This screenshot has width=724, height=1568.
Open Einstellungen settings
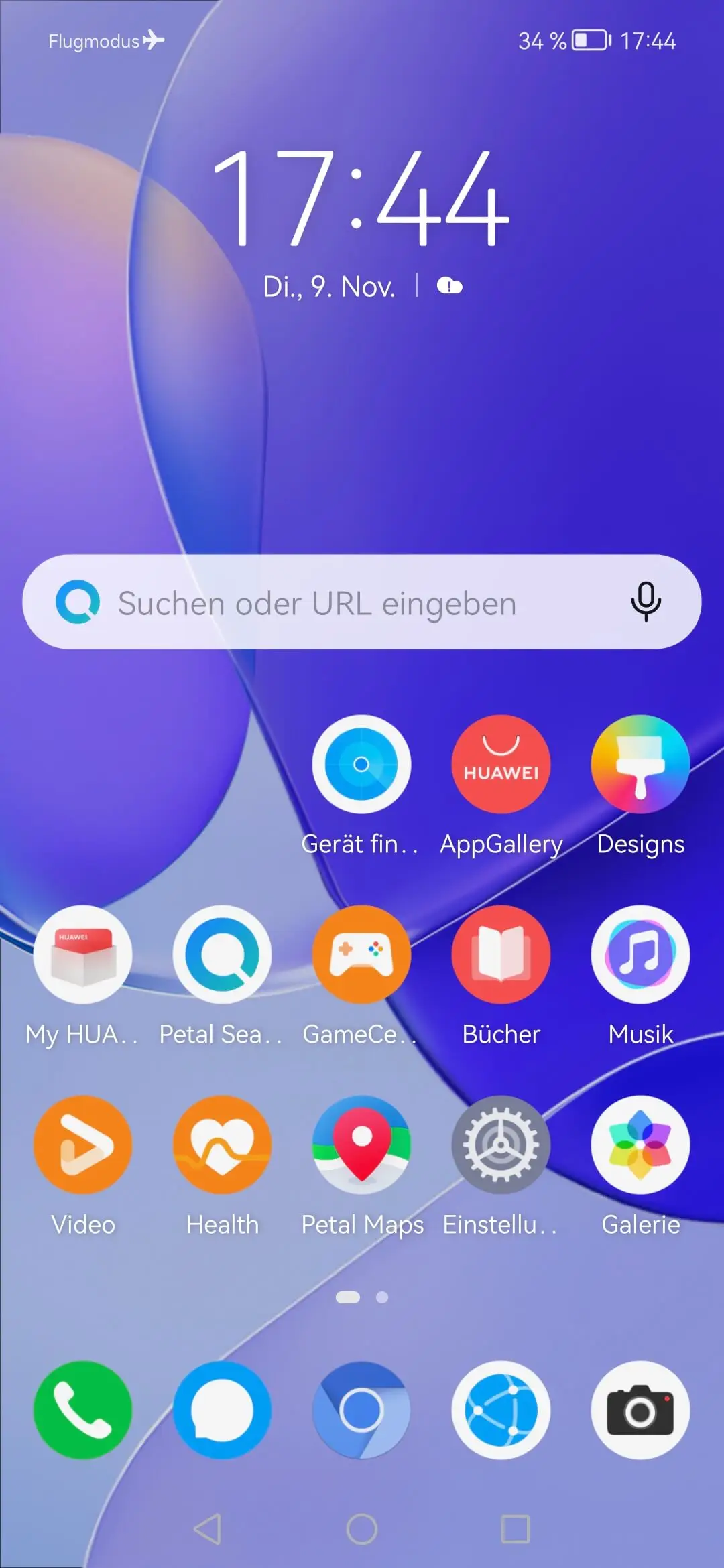click(x=501, y=1145)
